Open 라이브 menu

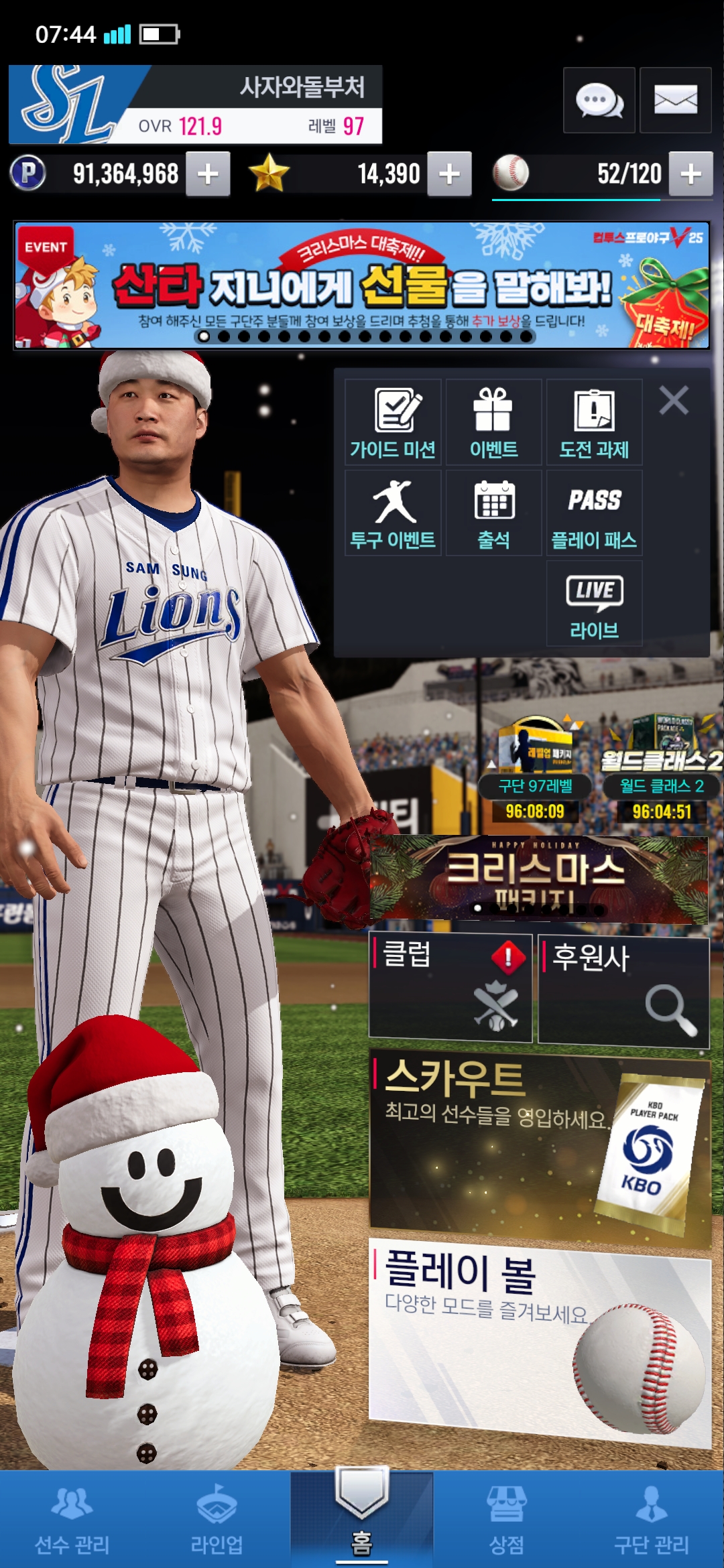(594, 604)
